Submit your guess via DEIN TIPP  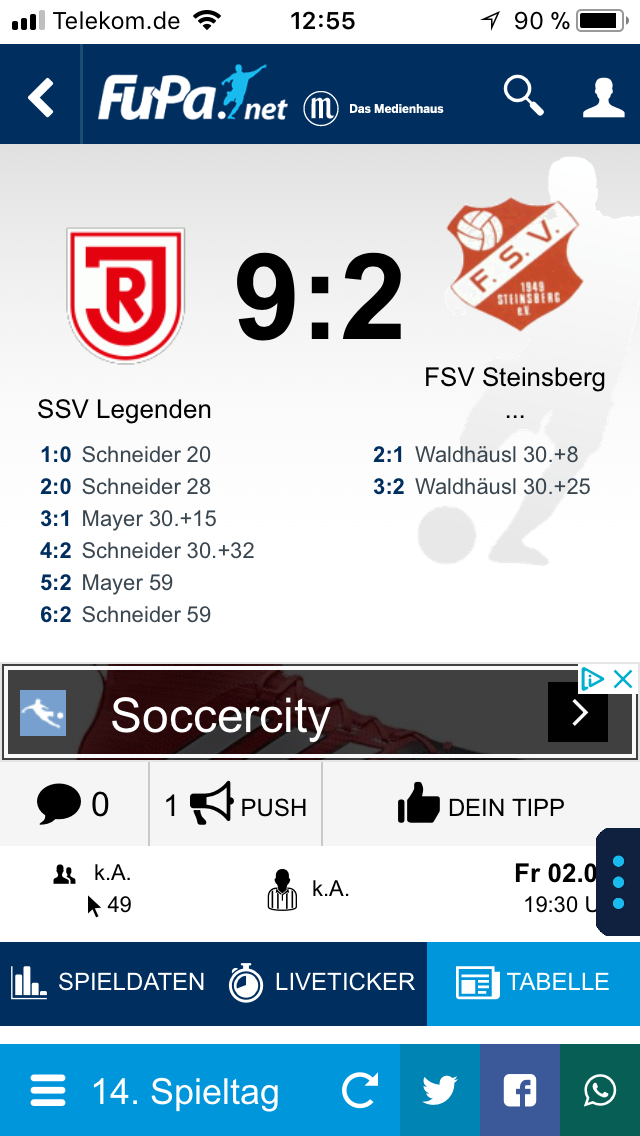click(x=481, y=805)
